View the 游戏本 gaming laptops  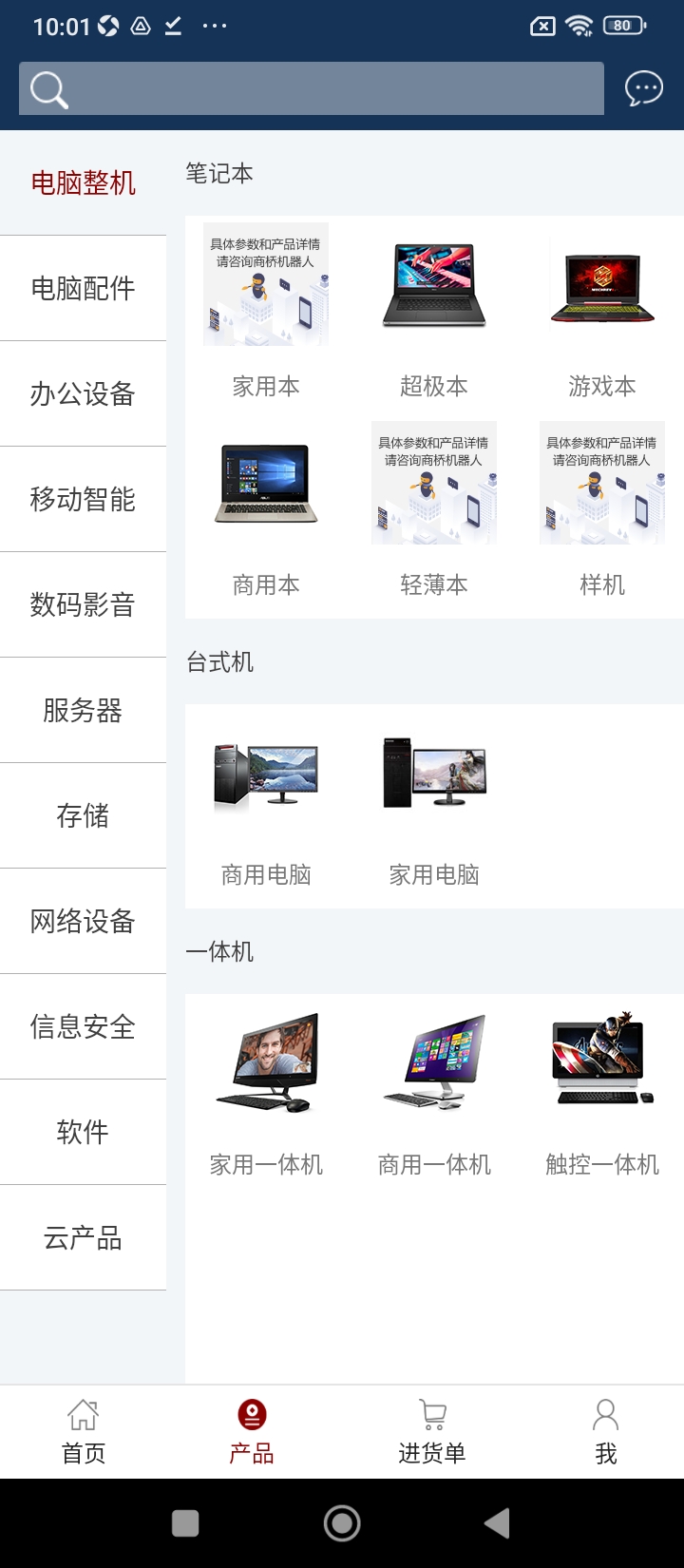(x=602, y=309)
